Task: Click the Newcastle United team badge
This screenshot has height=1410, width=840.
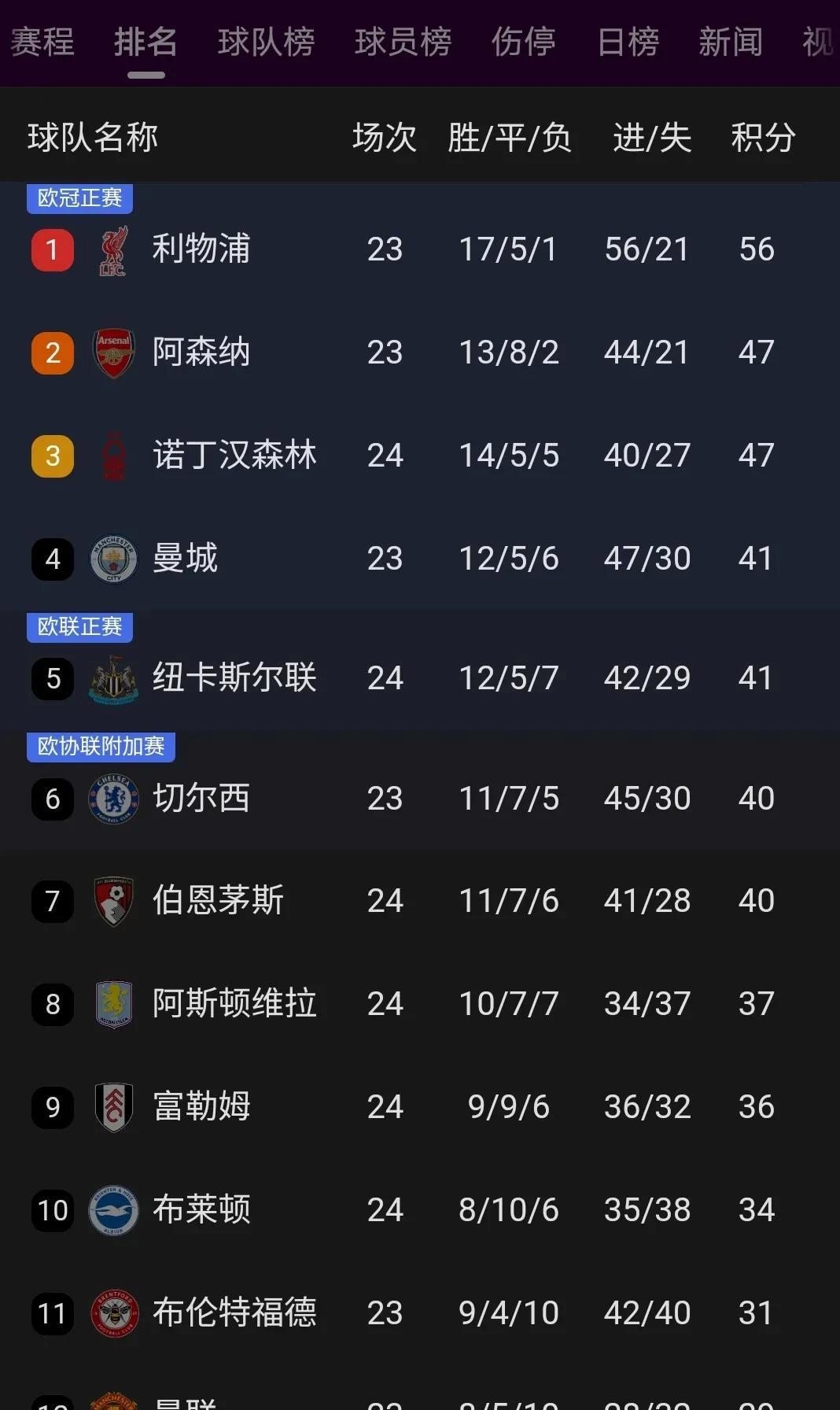Action: (112, 678)
